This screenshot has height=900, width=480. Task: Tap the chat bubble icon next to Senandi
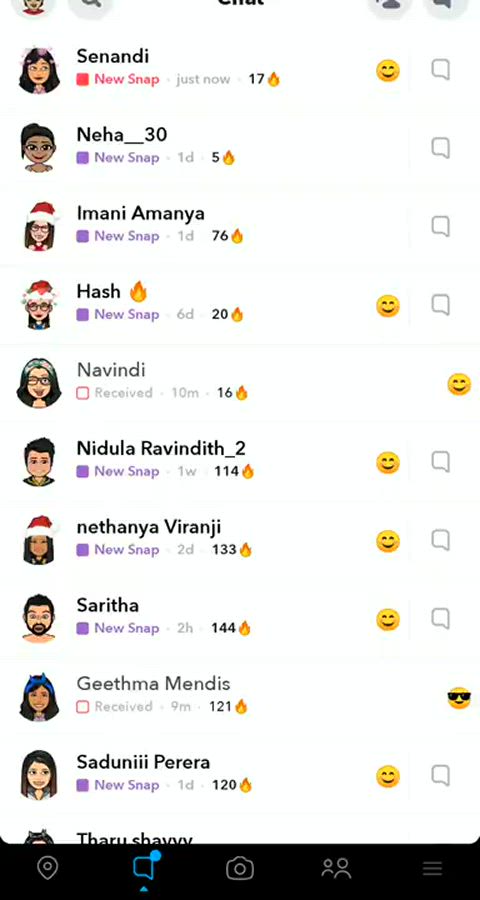440,70
